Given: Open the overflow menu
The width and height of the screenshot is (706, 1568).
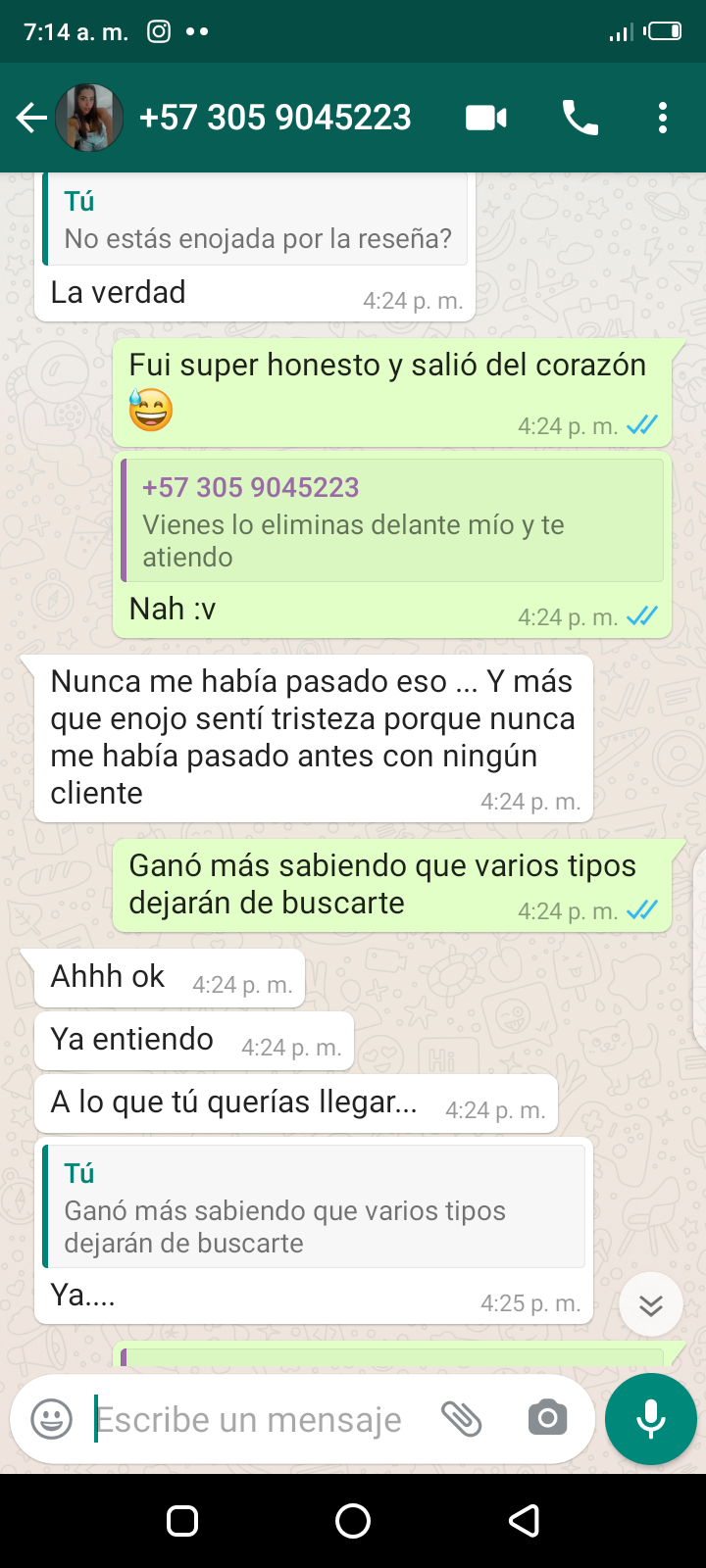Looking at the screenshot, I should (663, 119).
